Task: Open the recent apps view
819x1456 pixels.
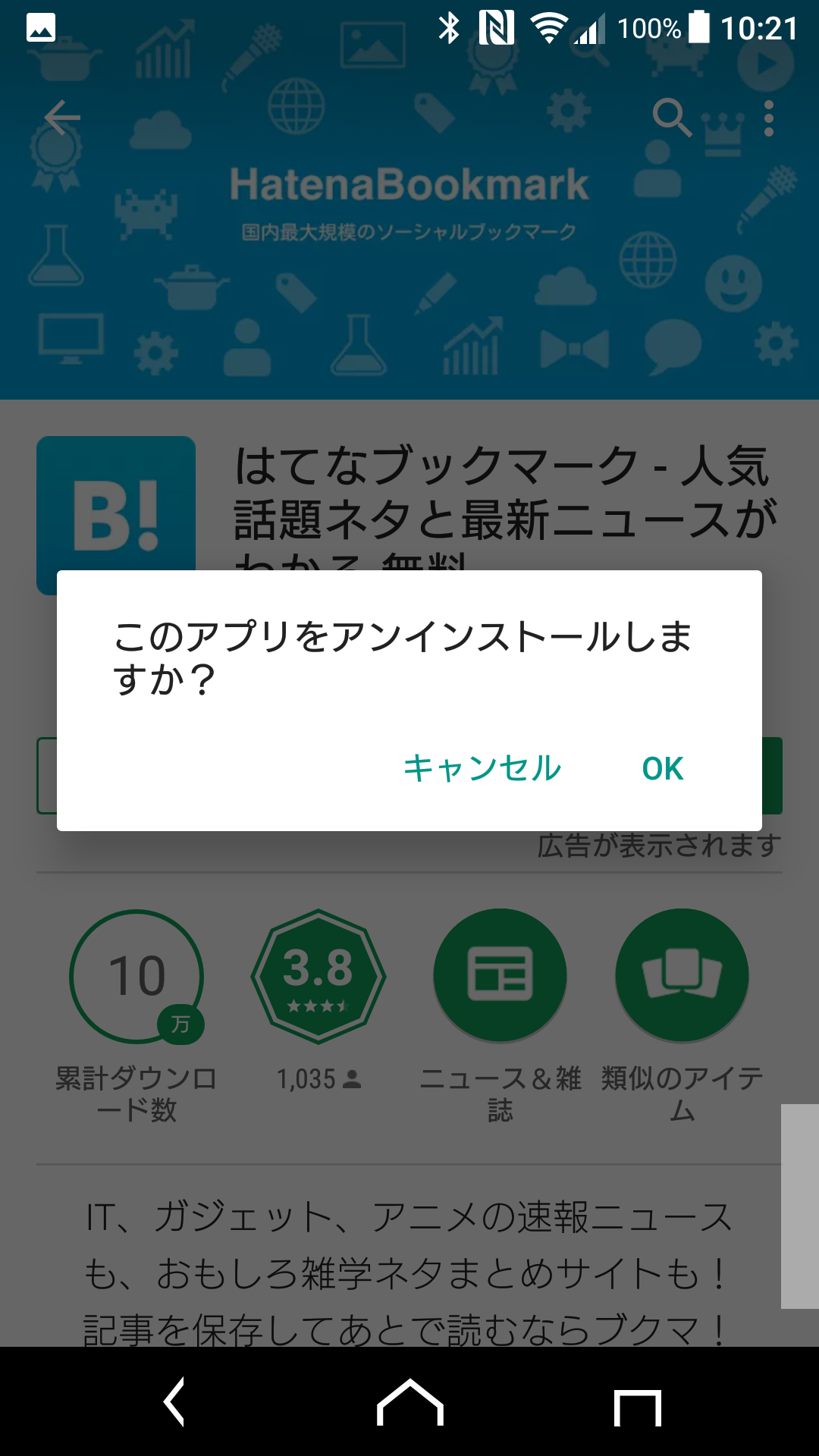Action: click(638, 1407)
